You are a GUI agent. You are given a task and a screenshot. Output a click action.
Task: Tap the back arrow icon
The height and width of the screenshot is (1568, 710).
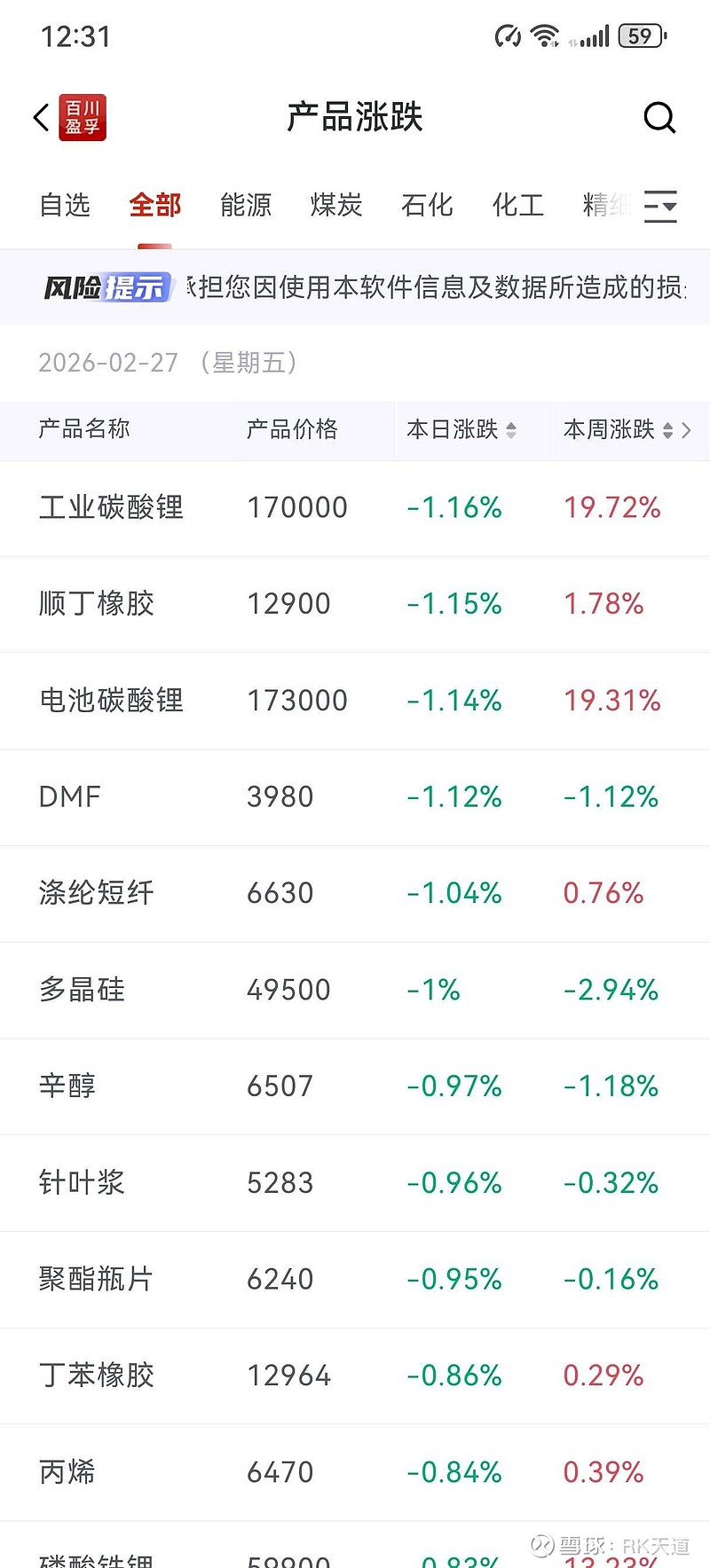(x=39, y=117)
